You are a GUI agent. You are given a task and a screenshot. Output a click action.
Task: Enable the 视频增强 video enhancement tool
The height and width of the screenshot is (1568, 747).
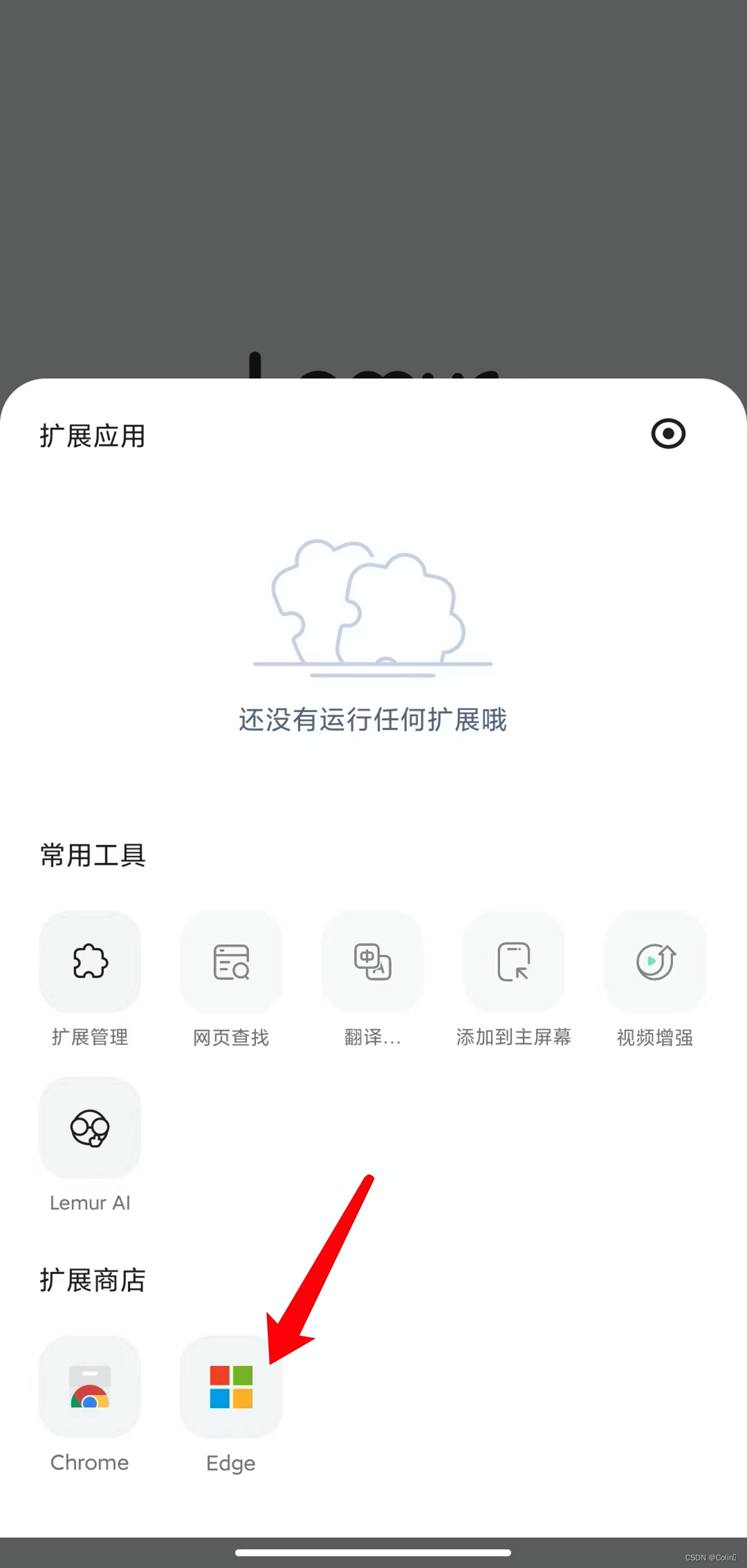(655, 963)
